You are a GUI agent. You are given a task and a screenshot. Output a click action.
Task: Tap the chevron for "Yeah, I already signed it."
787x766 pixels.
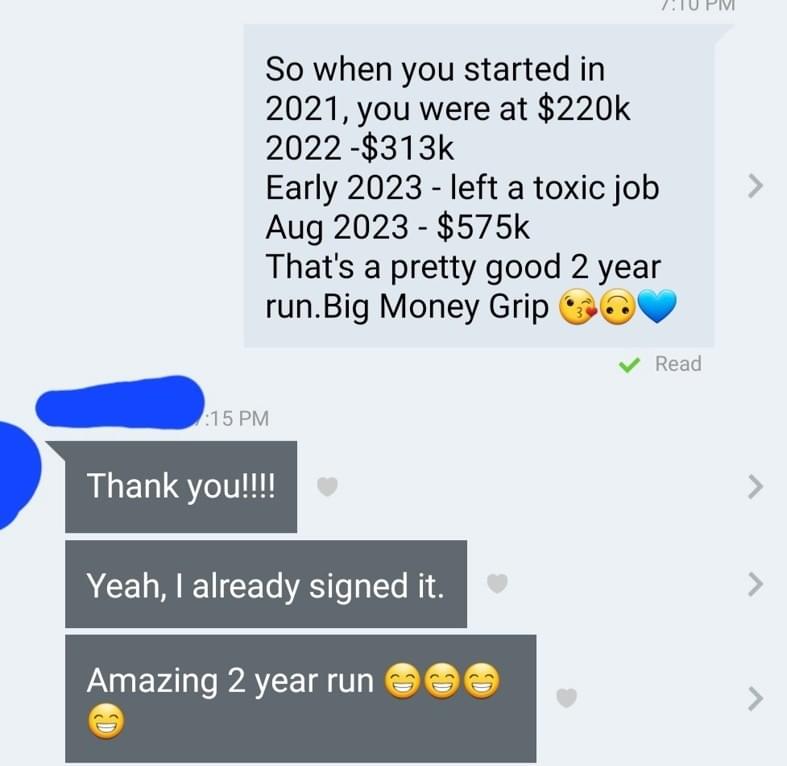(x=755, y=584)
